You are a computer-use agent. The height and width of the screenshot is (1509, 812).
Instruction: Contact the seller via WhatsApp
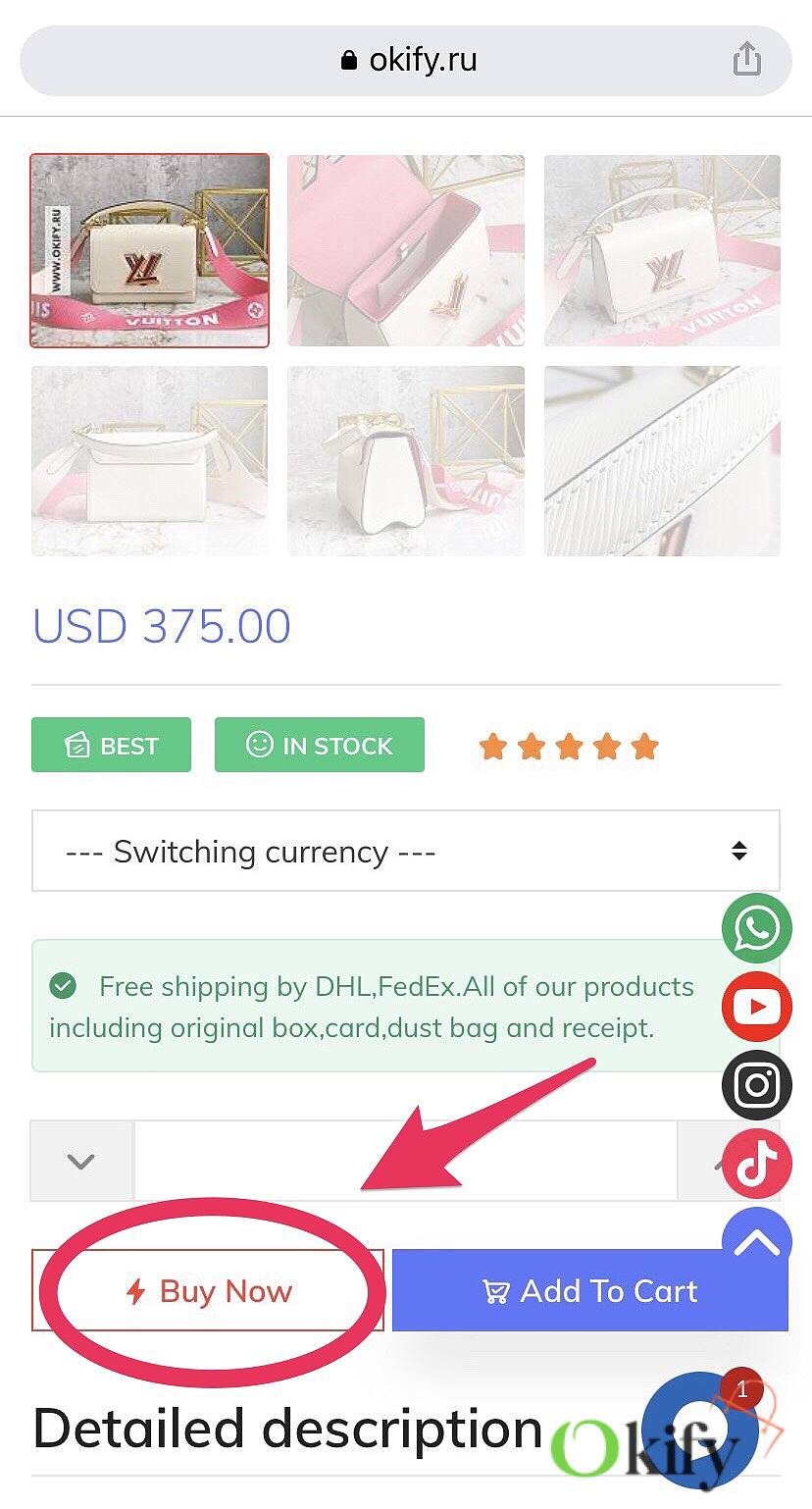pos(756,928)
